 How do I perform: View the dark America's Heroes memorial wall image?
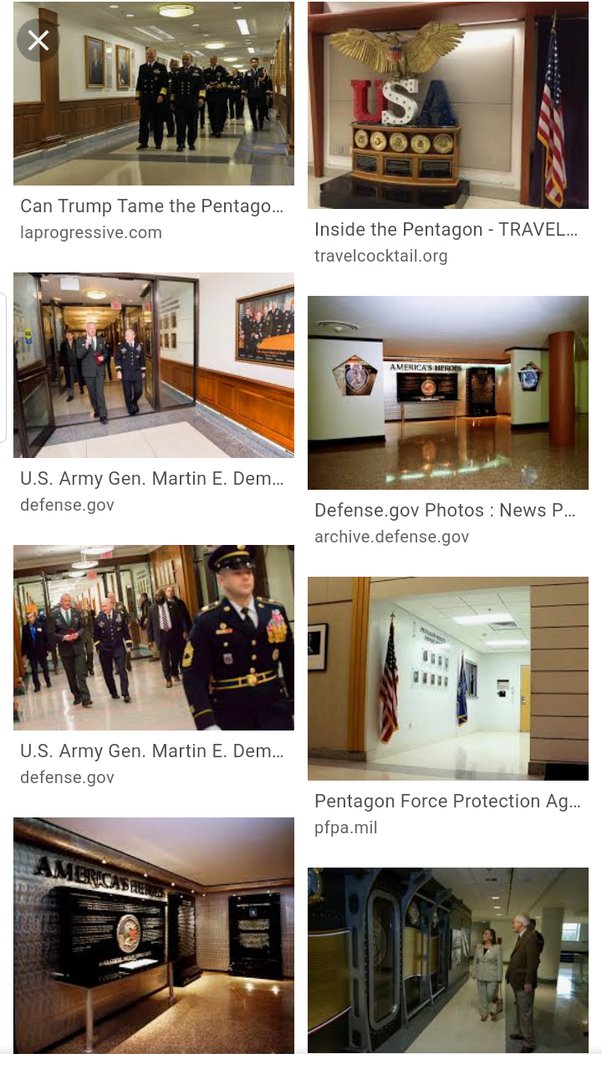(153, 935)
